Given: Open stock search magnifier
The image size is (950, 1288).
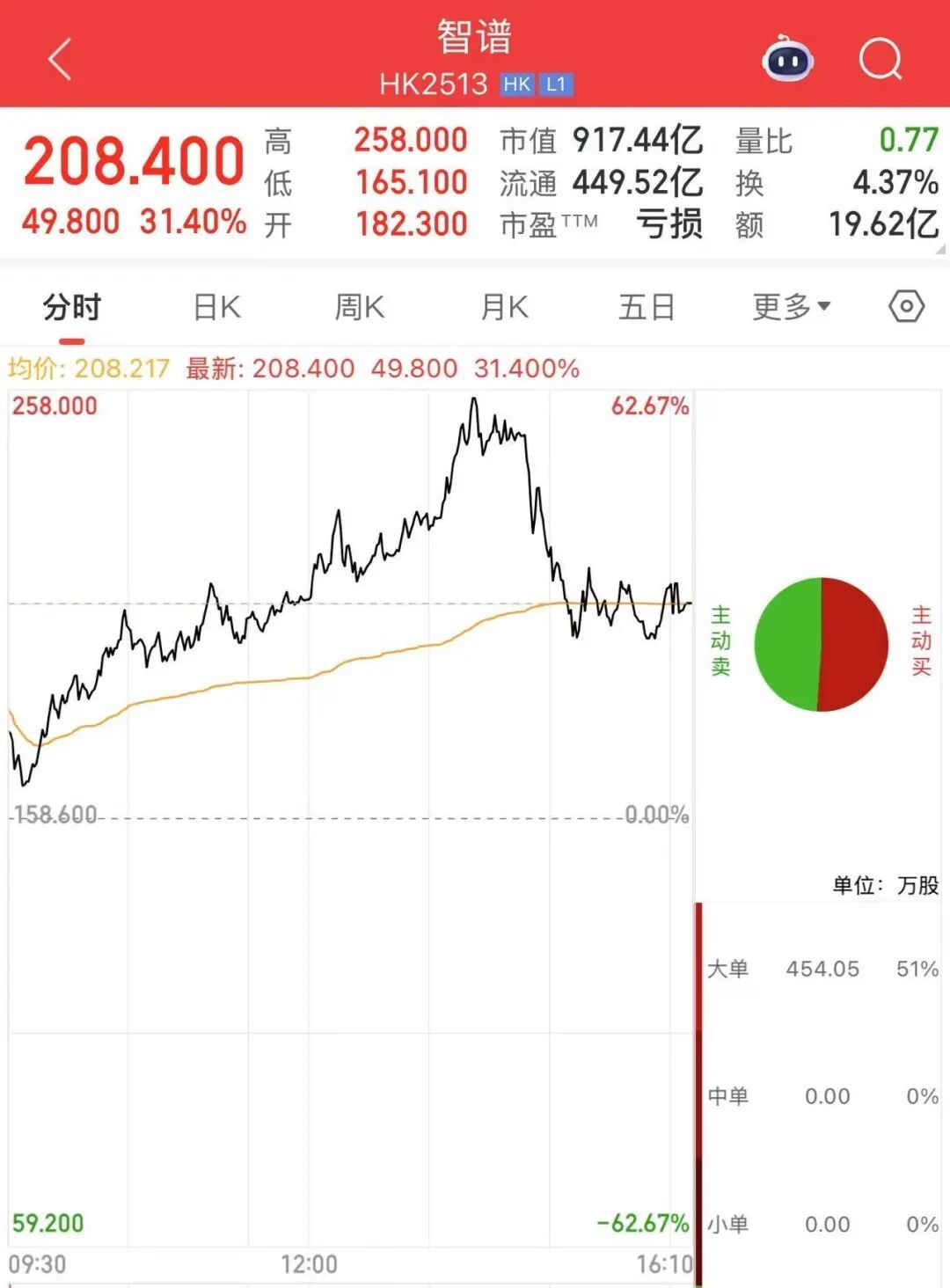Looking at the screenshot, I should pyautogui.click(x=880, y=60).
